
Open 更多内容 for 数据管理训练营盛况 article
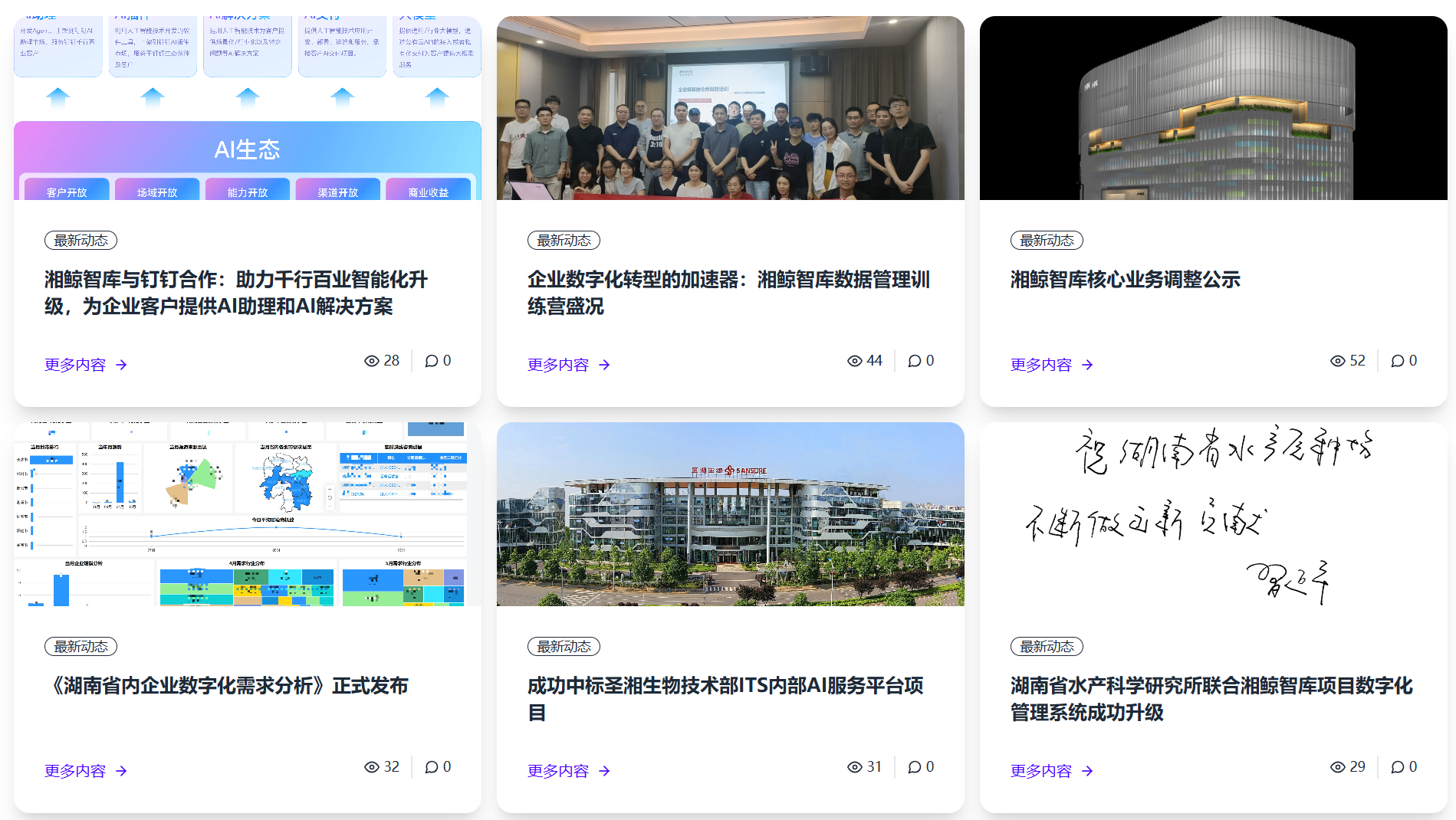point(567,365)
